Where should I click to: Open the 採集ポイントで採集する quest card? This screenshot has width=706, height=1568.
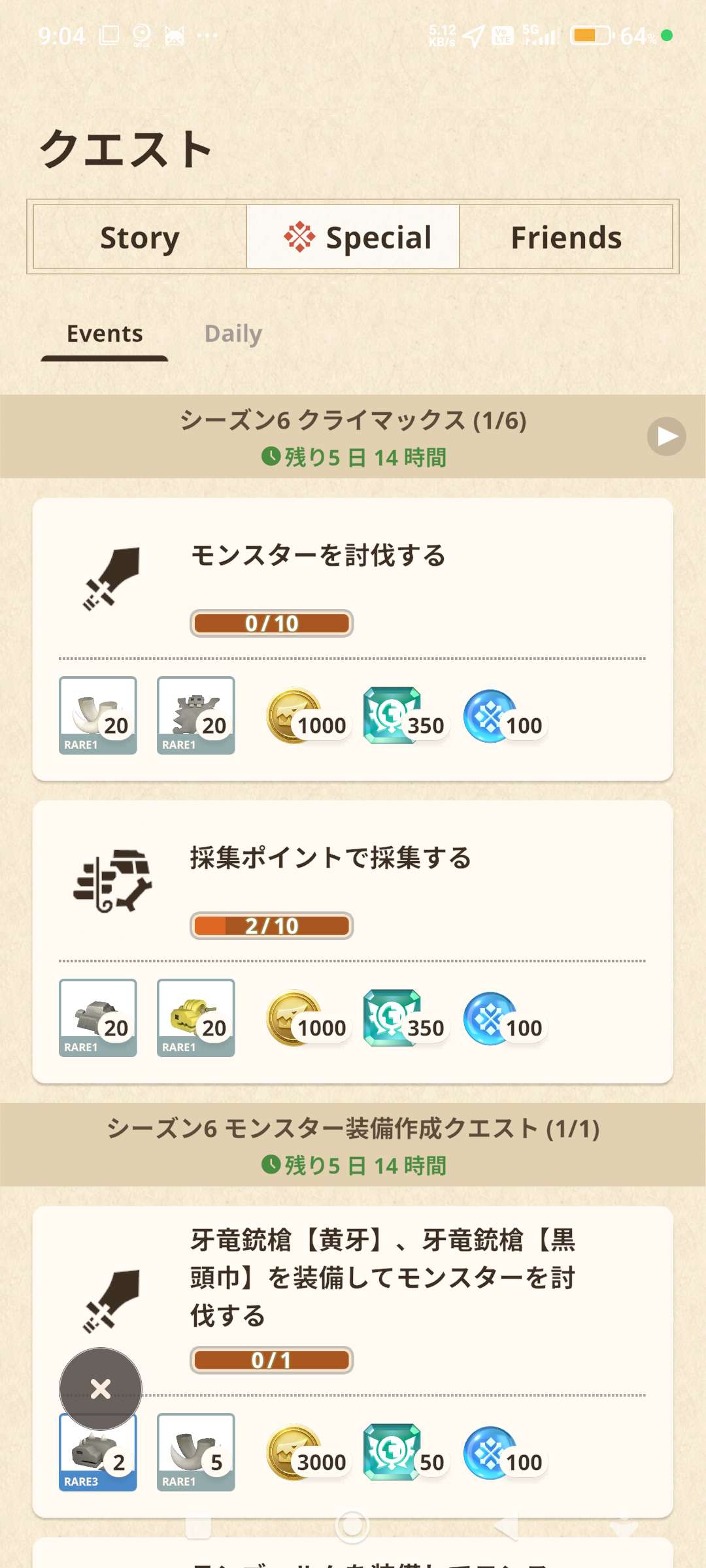[353, 889]
